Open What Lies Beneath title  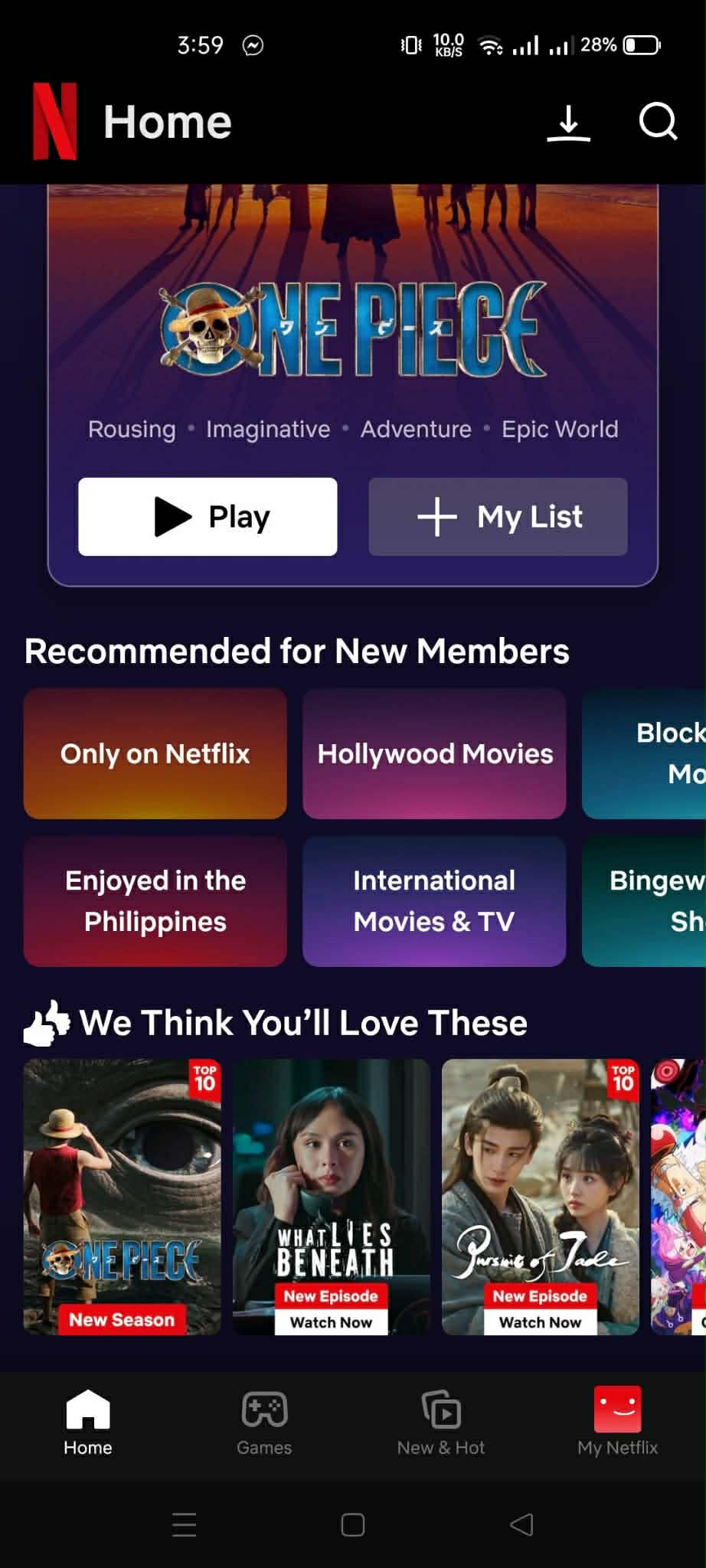331,1196
